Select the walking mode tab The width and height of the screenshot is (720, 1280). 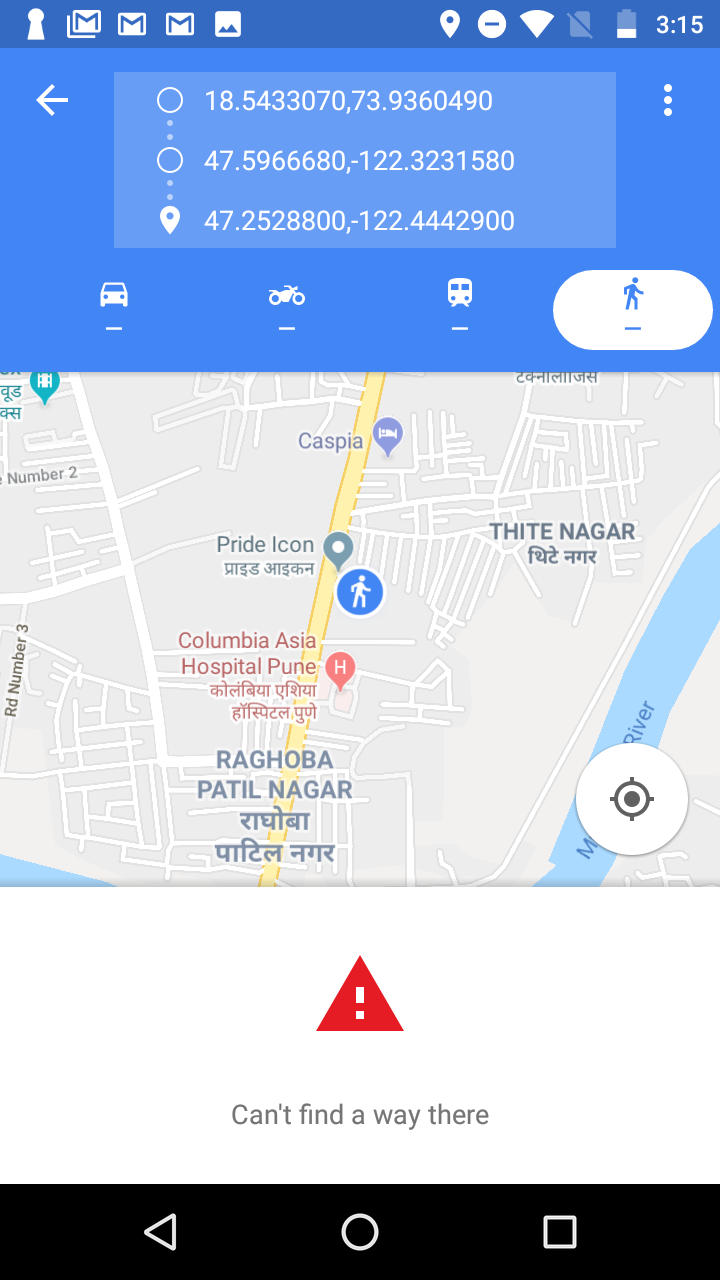[x=632, y=309]
